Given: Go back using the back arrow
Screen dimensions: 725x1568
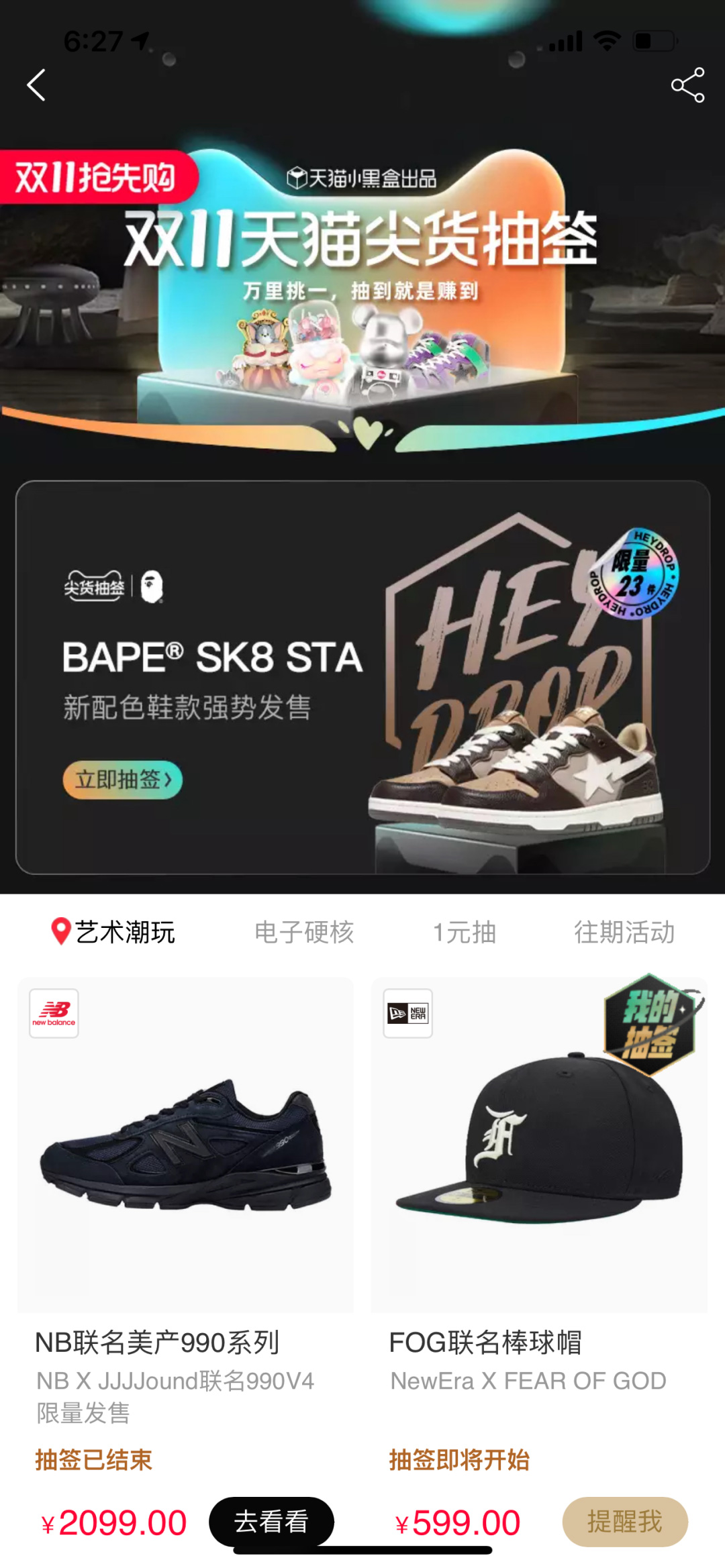Looking at the screenshot, I should [36, 85].
